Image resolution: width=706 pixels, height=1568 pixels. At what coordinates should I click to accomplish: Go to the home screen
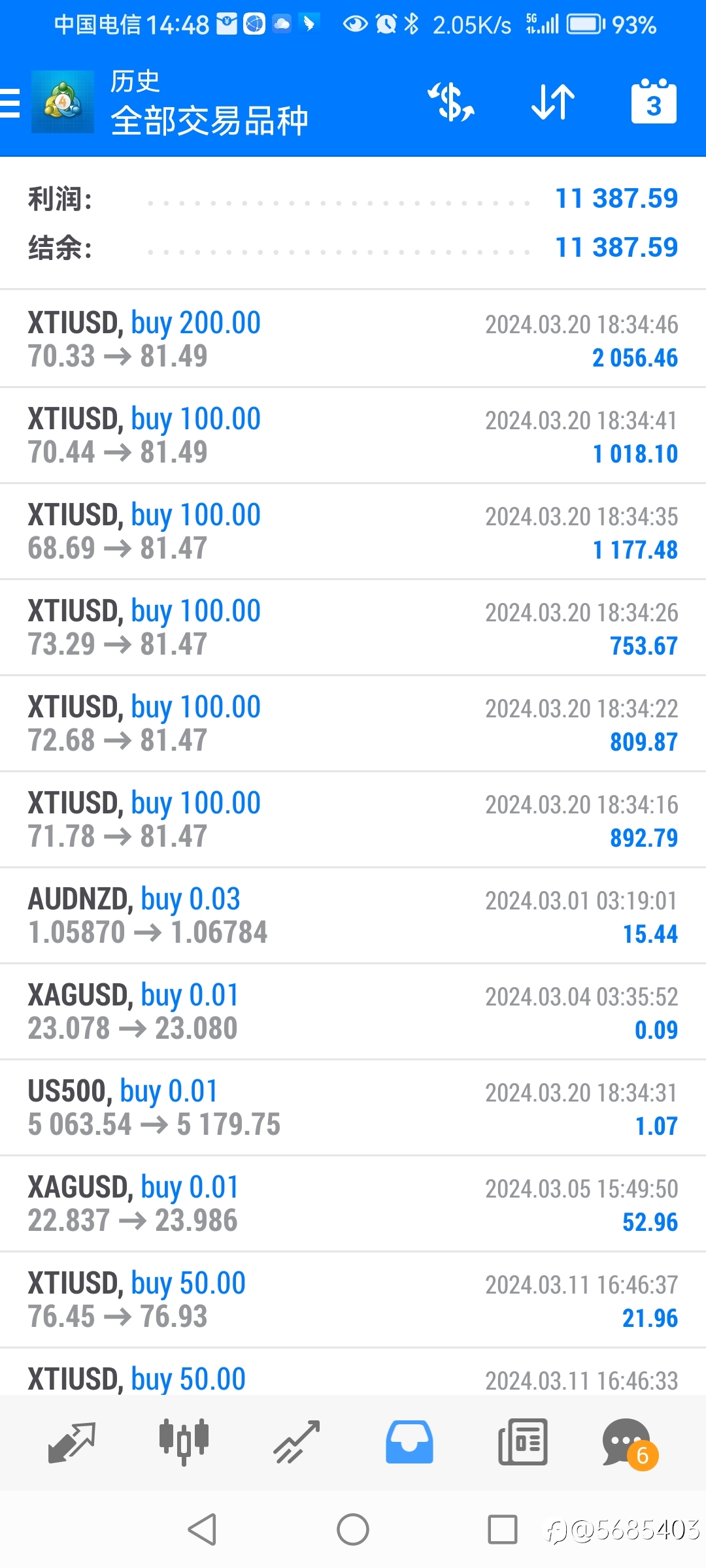[353, 1529]
